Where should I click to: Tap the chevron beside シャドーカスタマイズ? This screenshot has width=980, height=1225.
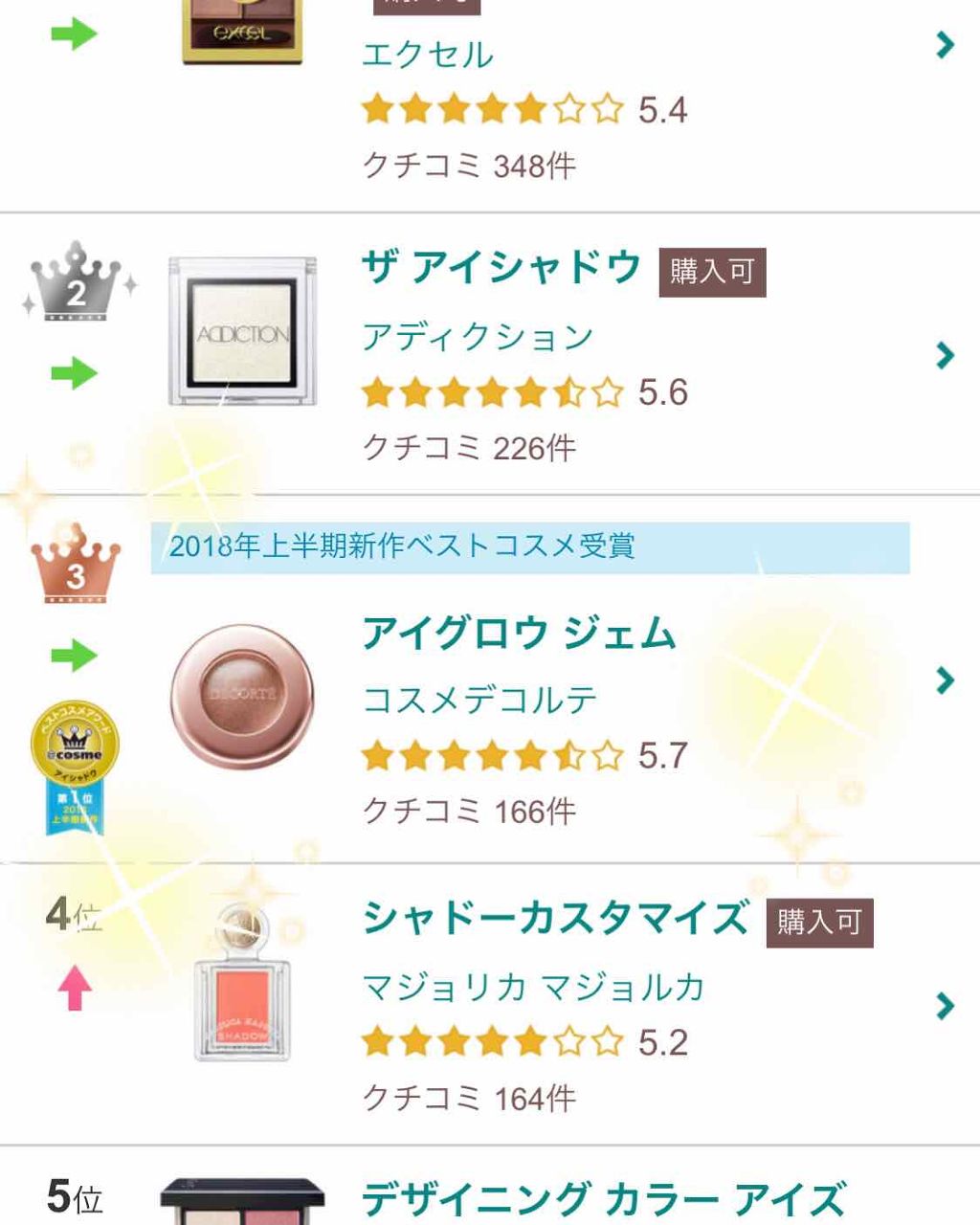pyautogui.click(x=945, y=1005)
